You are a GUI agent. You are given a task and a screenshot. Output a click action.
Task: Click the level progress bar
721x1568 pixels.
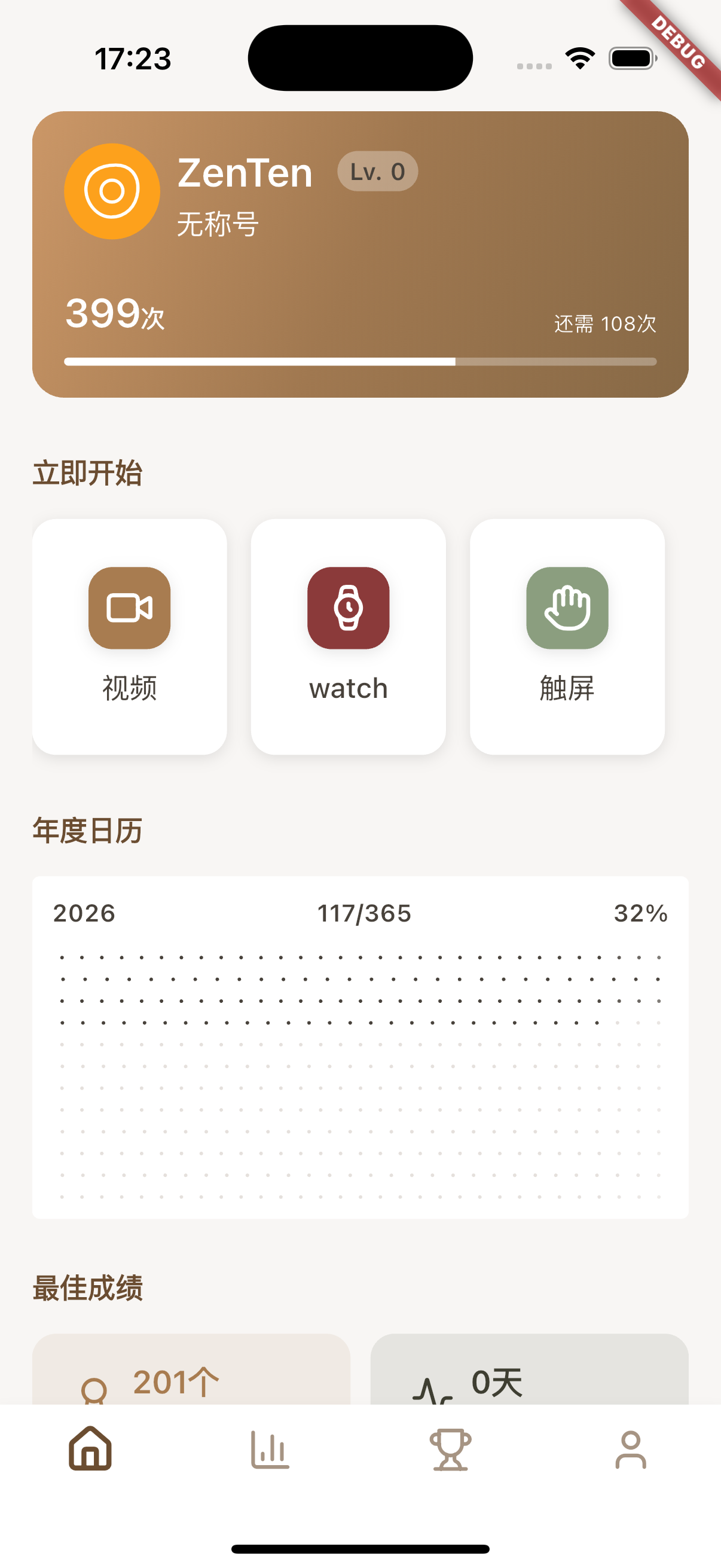[360, 361]
